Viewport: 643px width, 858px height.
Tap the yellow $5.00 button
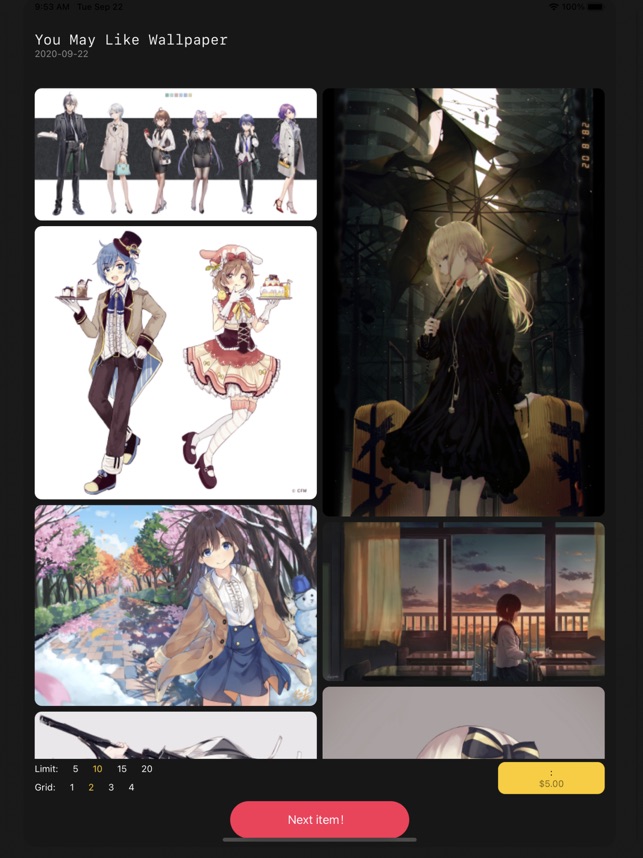point(551,778)
